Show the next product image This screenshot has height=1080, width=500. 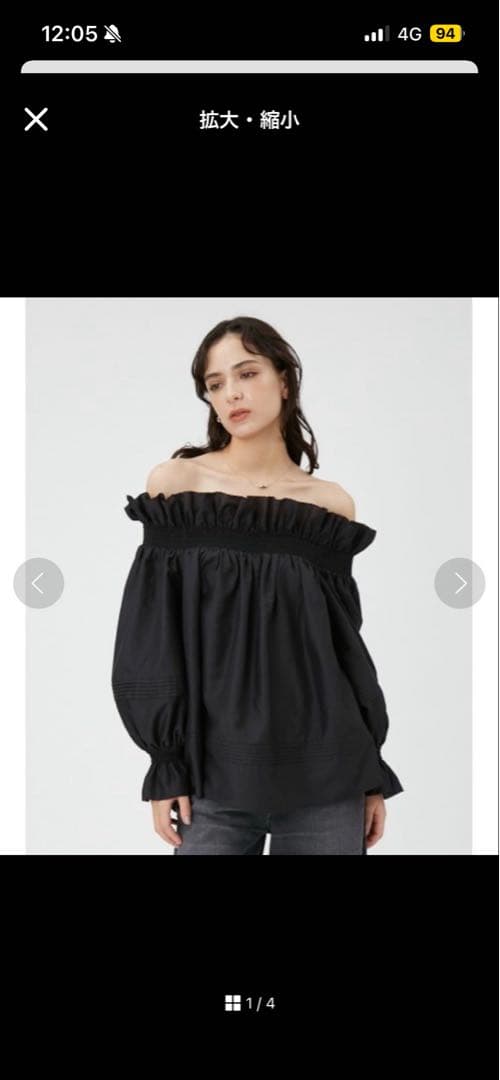tap(460, 583)
